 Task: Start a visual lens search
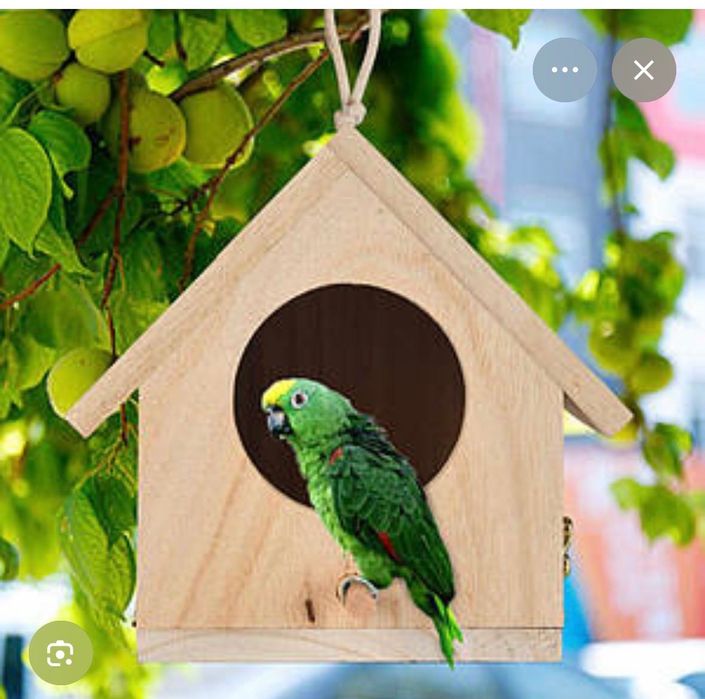[60, 653]
